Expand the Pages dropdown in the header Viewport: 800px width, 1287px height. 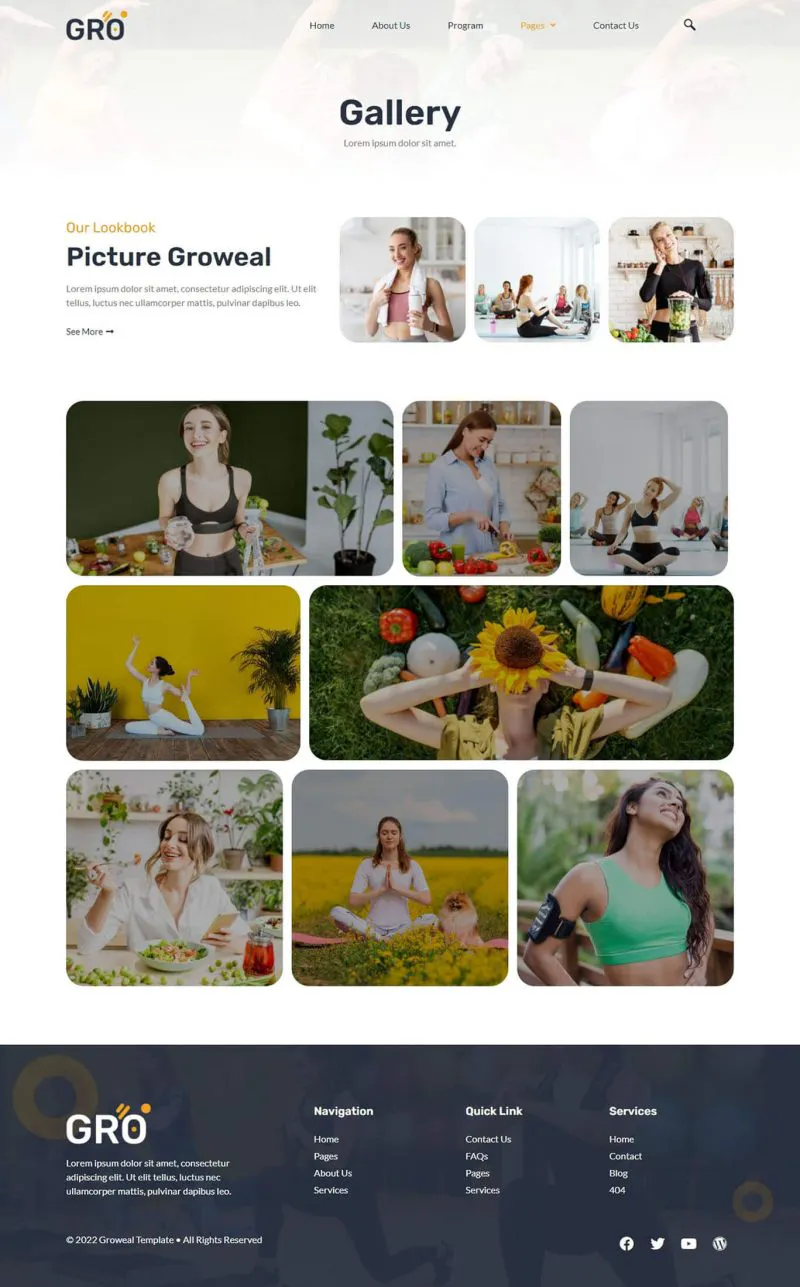538,25
